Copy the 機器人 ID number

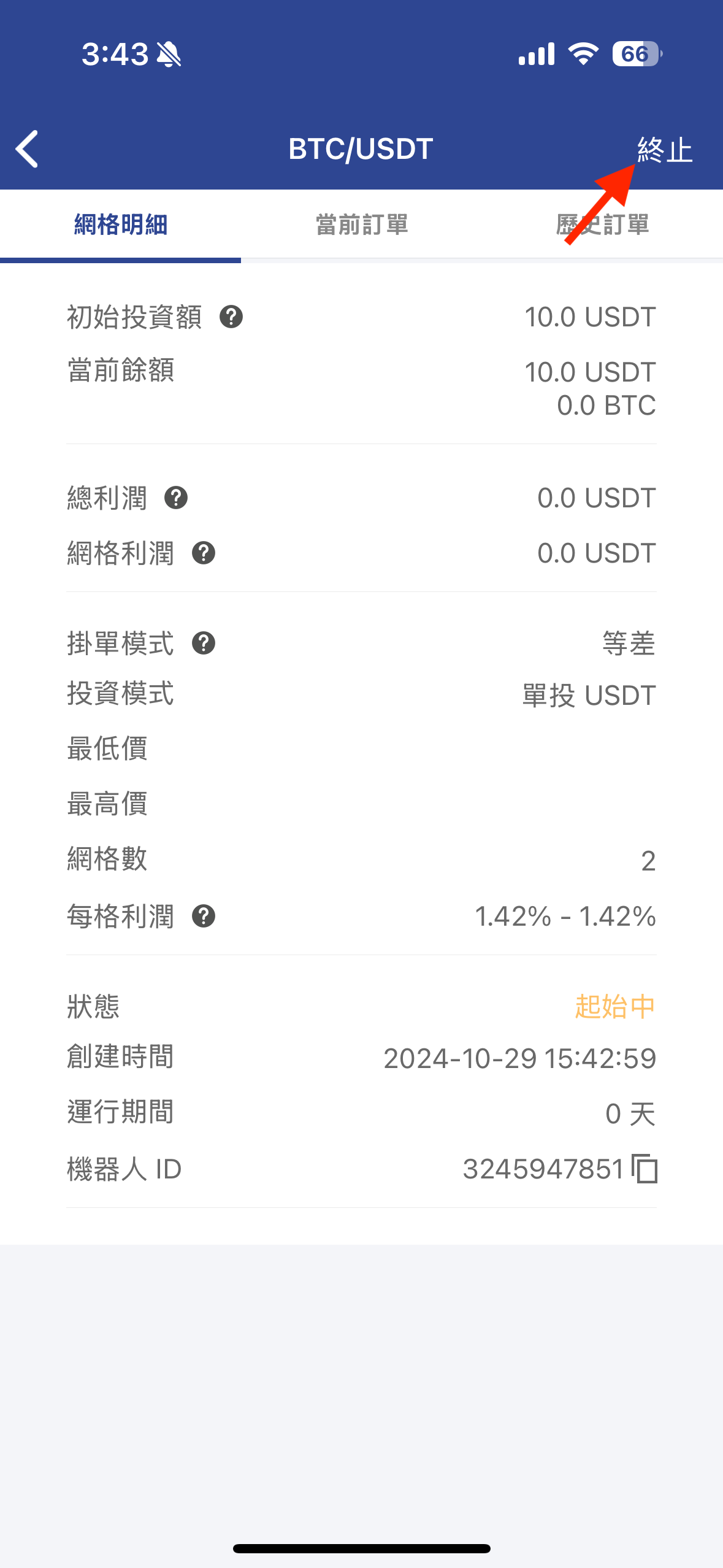tap(645, 1169)
